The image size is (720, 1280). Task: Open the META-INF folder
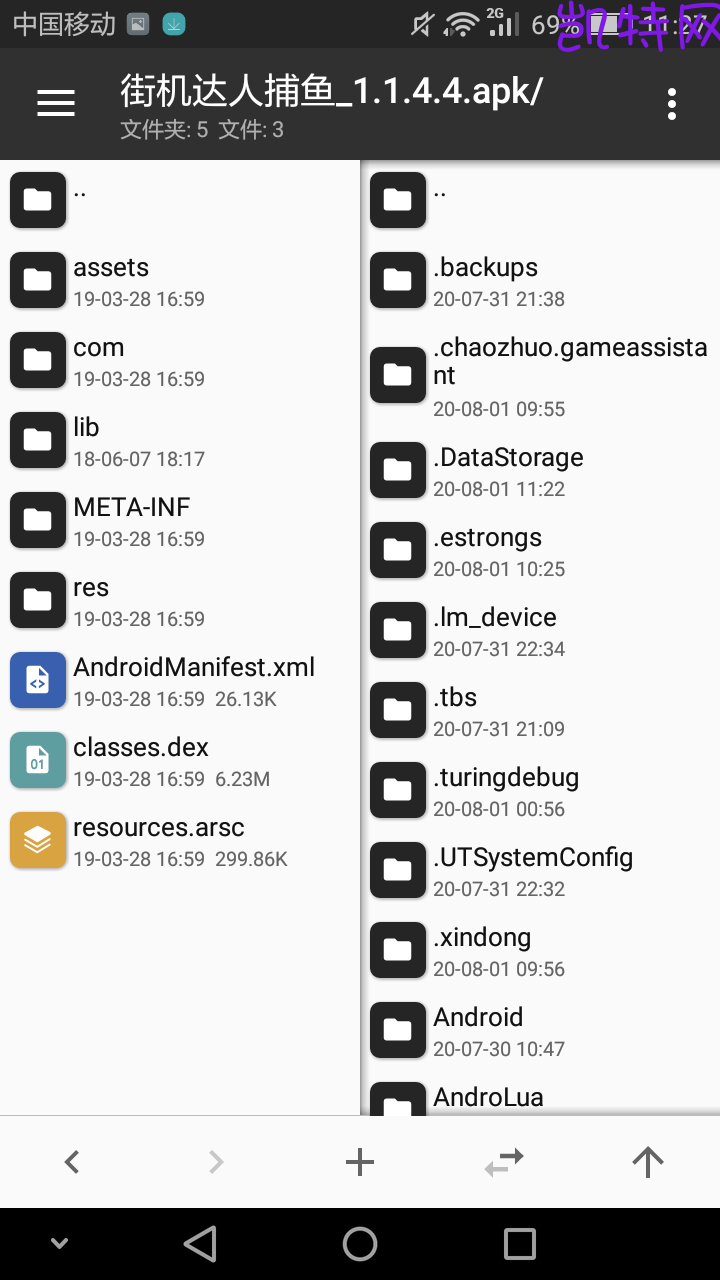pos(180,520)
